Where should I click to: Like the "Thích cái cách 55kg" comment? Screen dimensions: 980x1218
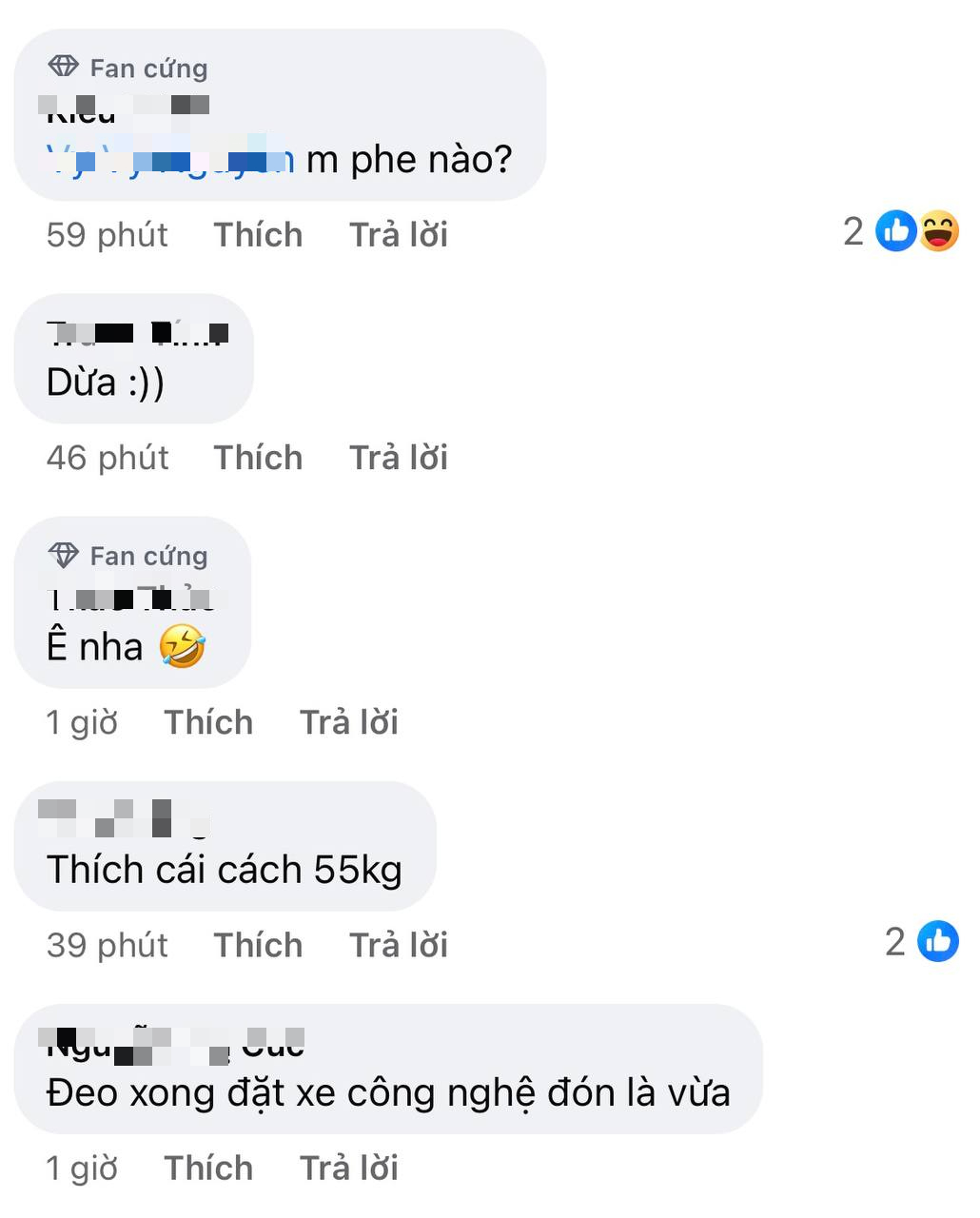258,945
